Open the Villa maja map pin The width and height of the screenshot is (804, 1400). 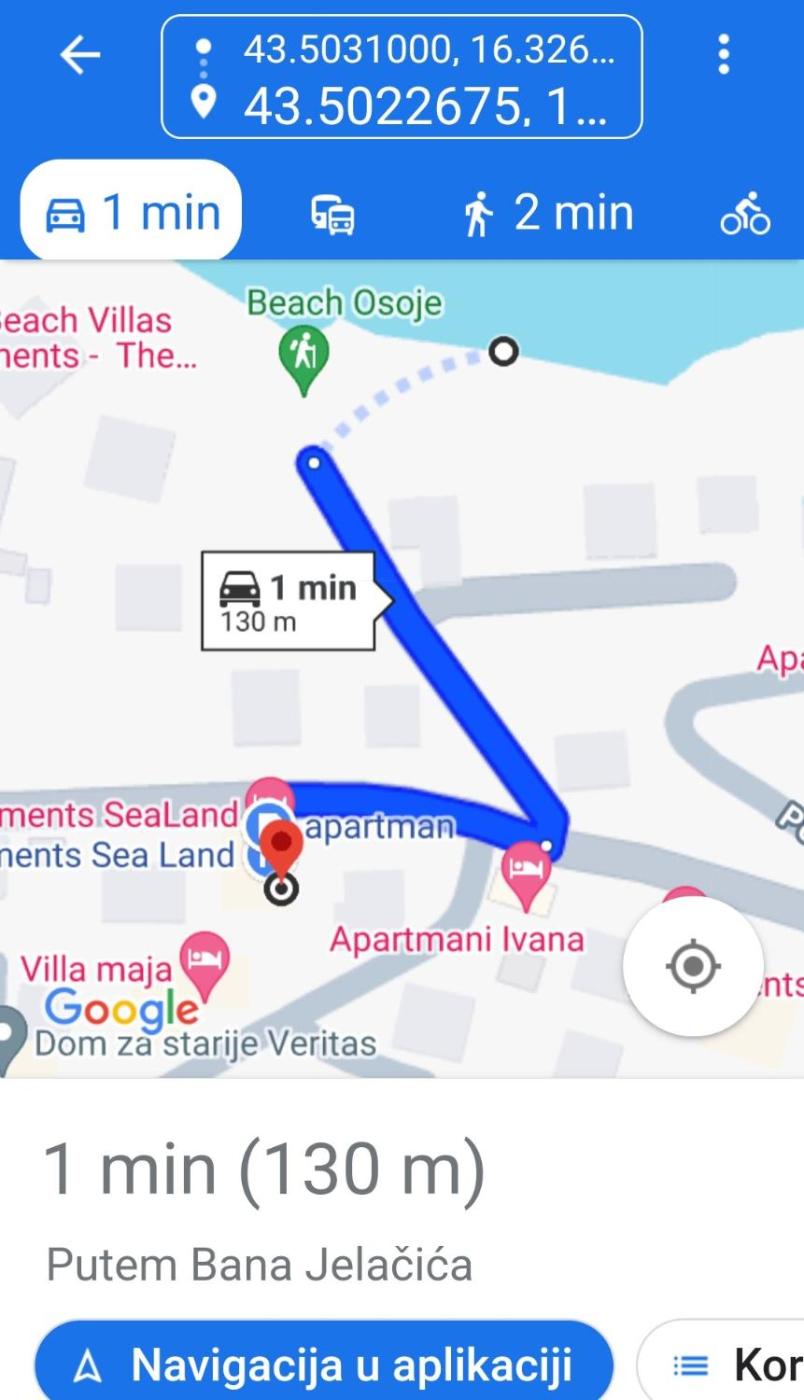pos(206,962)
